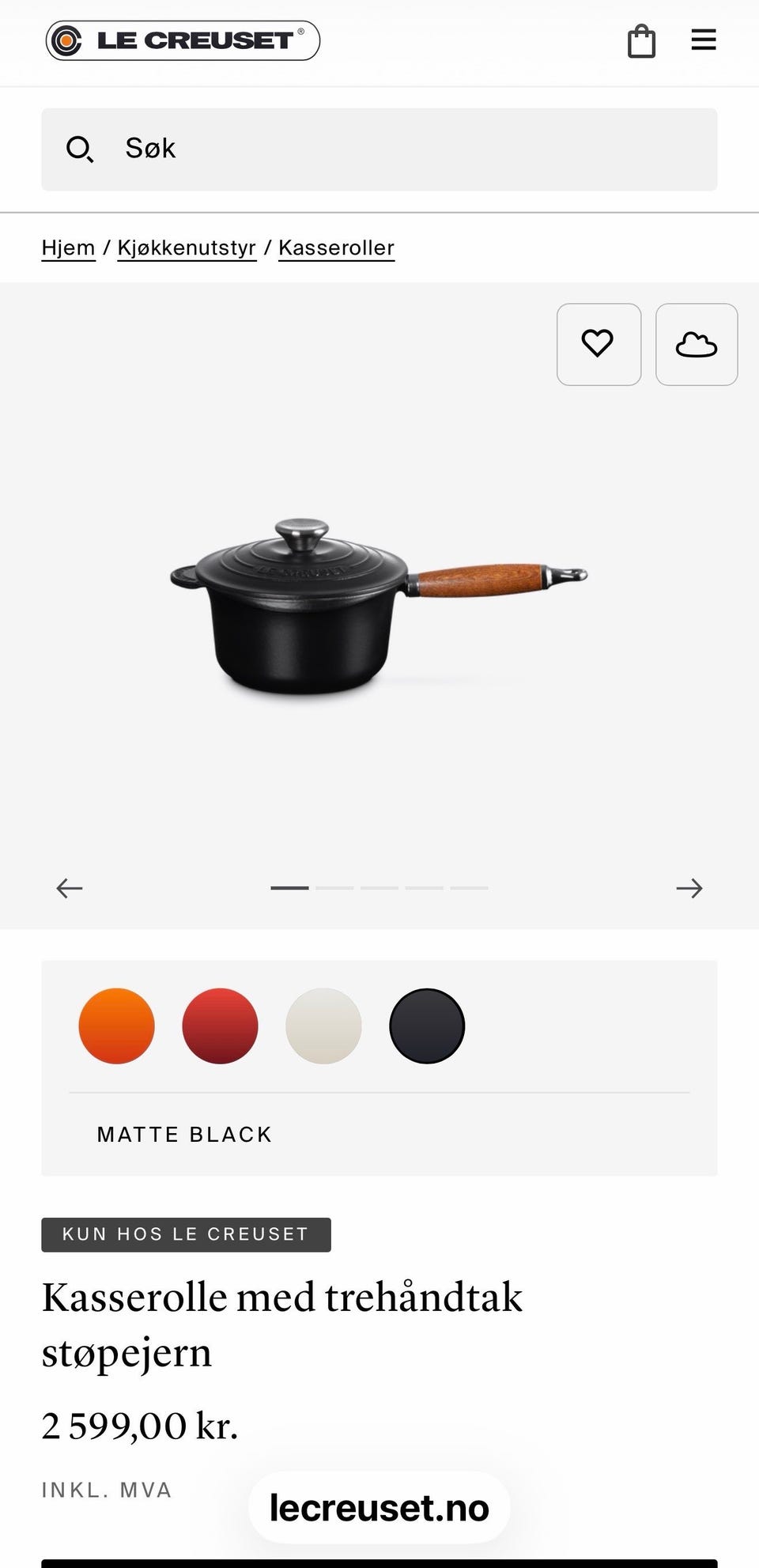Open the hamburger menu
The image size is (759, 1568).
[704, 40]
